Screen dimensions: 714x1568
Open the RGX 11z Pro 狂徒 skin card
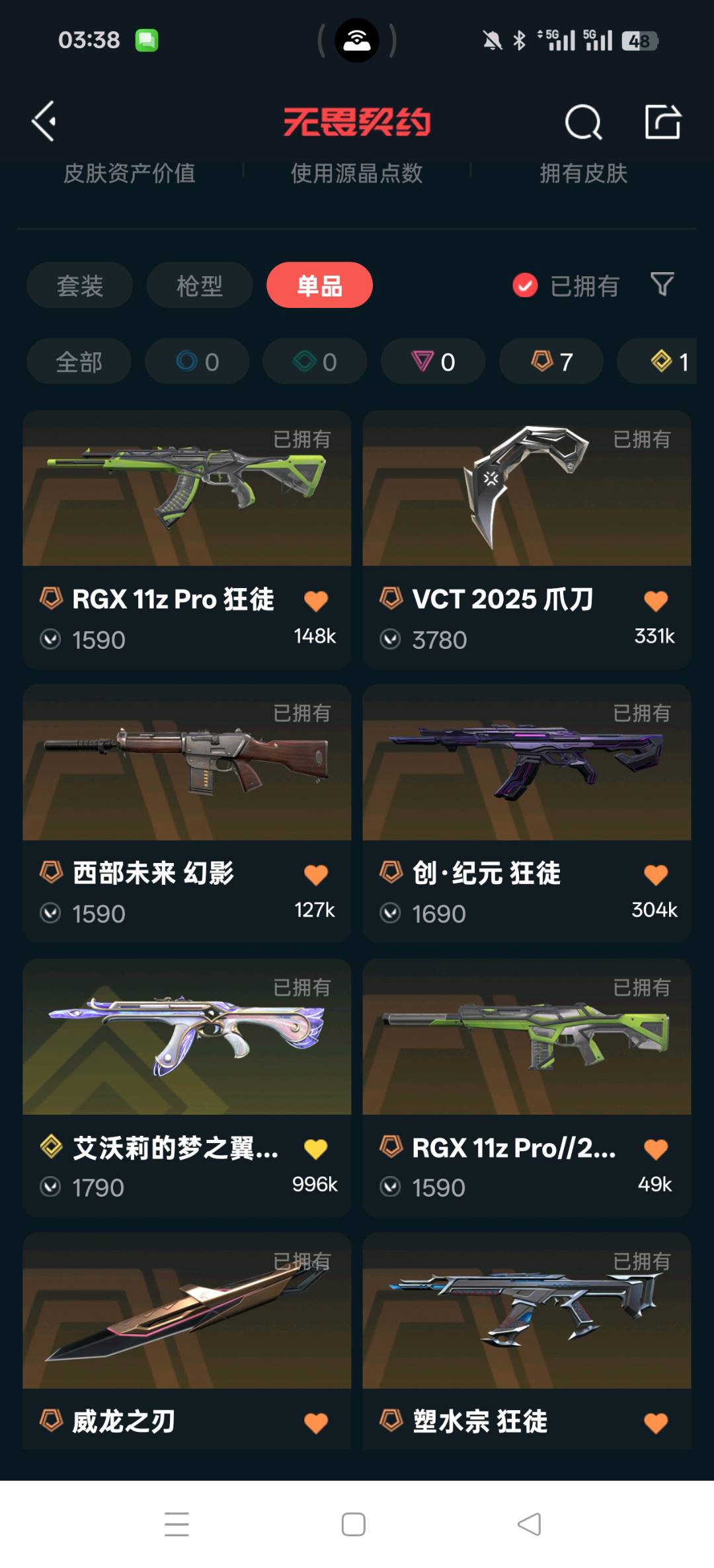point(186,489)
